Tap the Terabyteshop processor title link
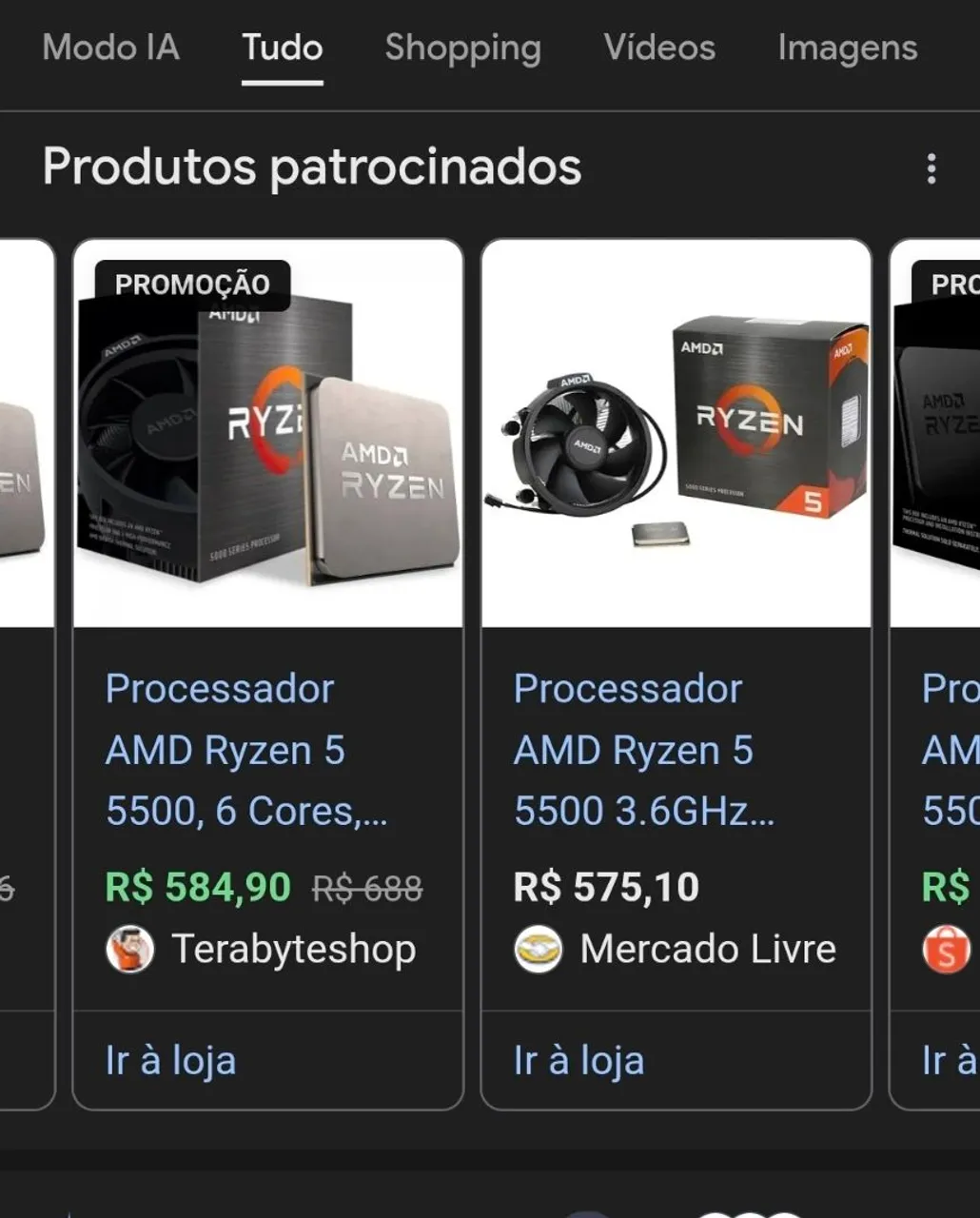Screen dimensions: 980x1218 click(246, 750)
